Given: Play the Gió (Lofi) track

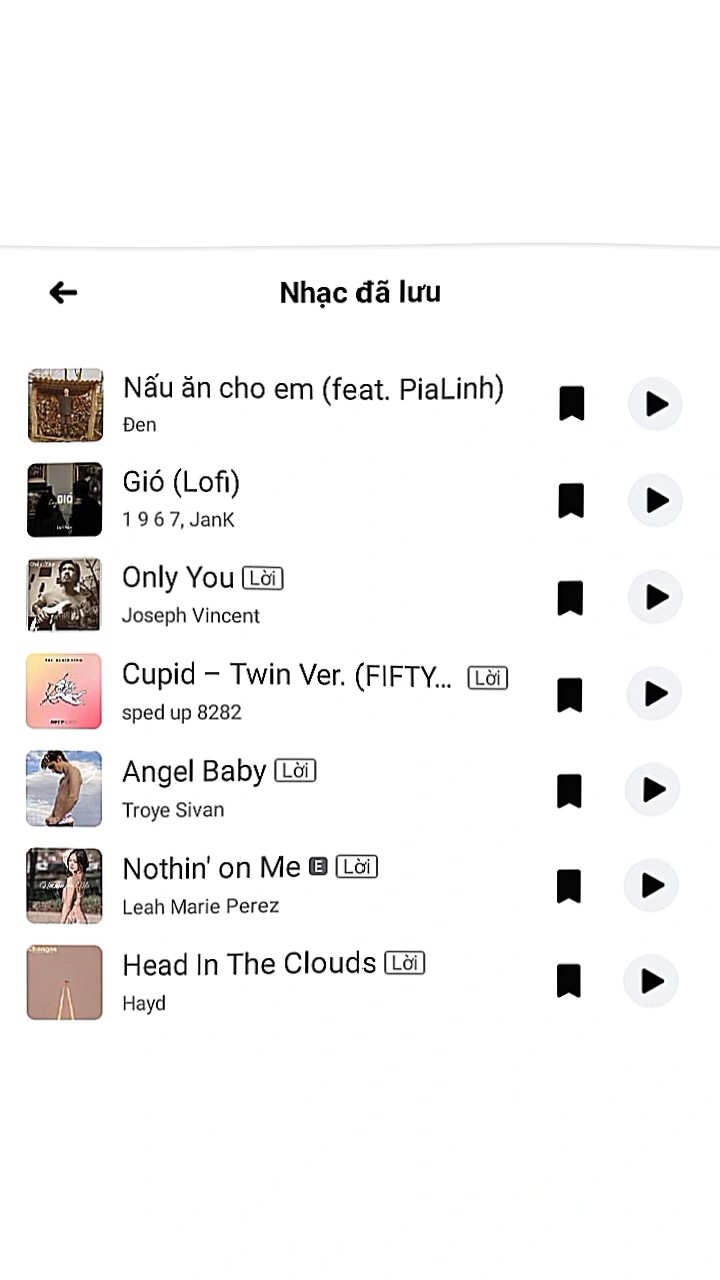Looking at the screenshot, I should (x=655, y=500).
